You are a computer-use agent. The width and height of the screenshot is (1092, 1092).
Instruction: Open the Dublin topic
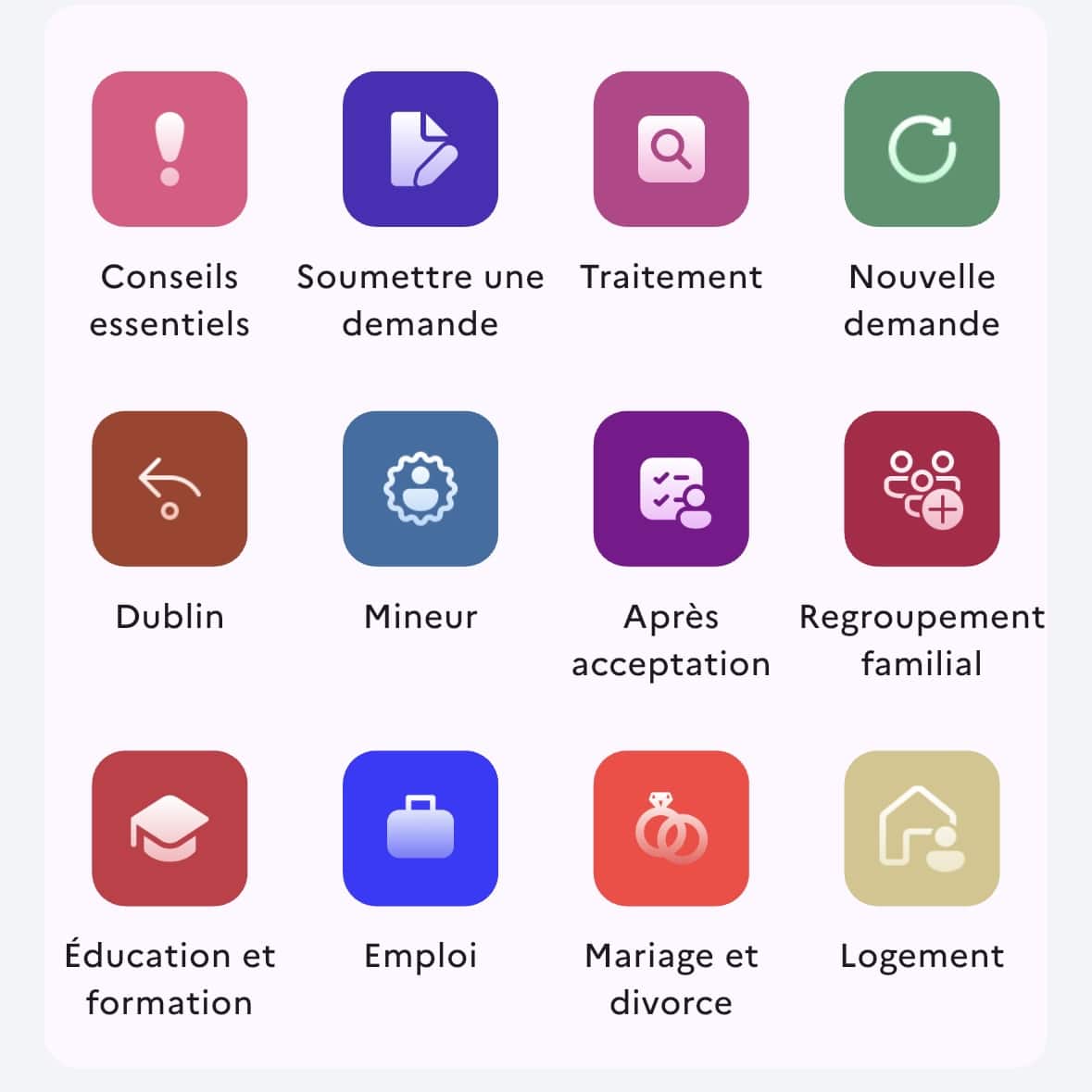point(169,488)
